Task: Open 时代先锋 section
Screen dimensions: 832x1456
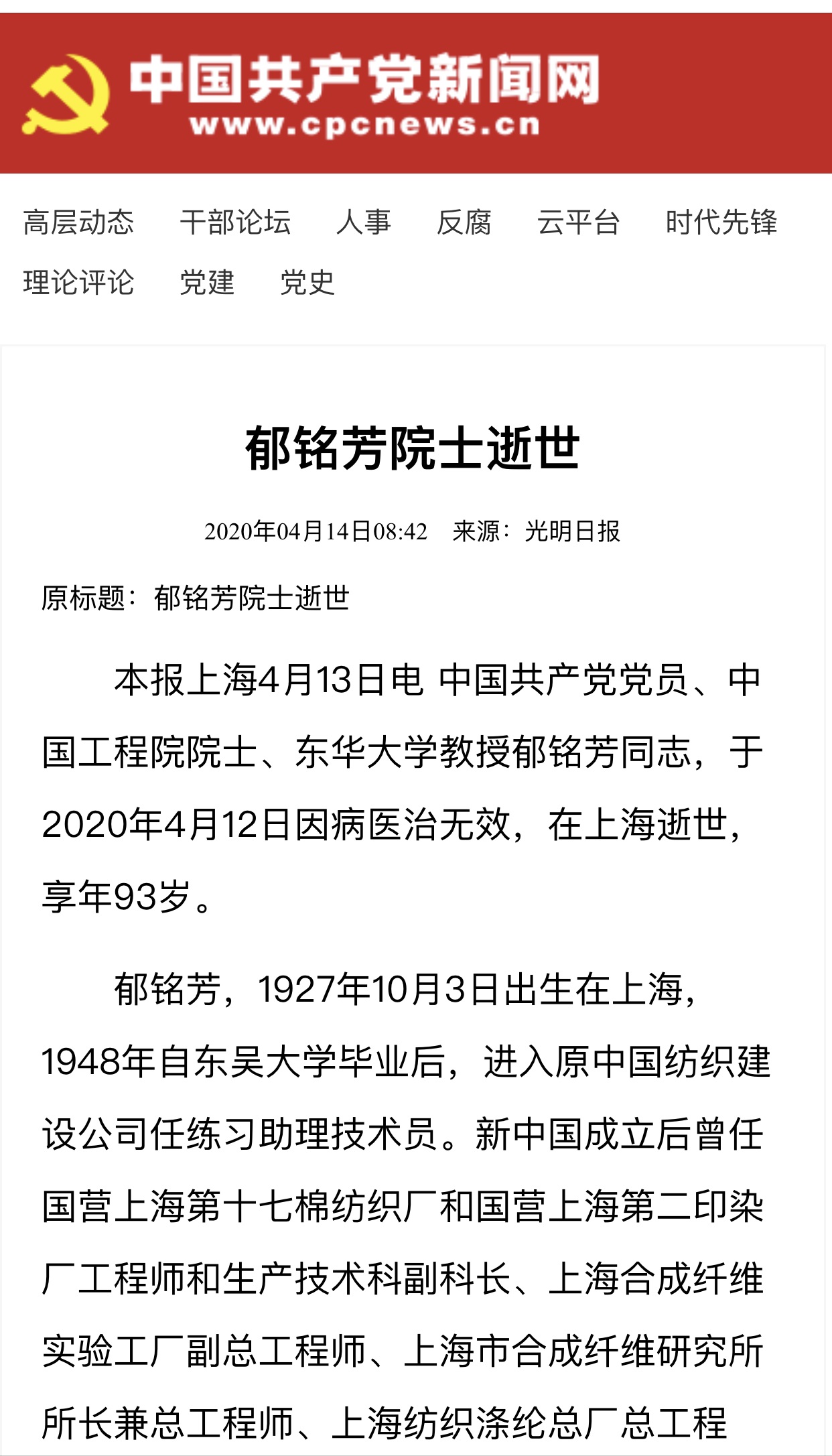Action: (721, 222)
